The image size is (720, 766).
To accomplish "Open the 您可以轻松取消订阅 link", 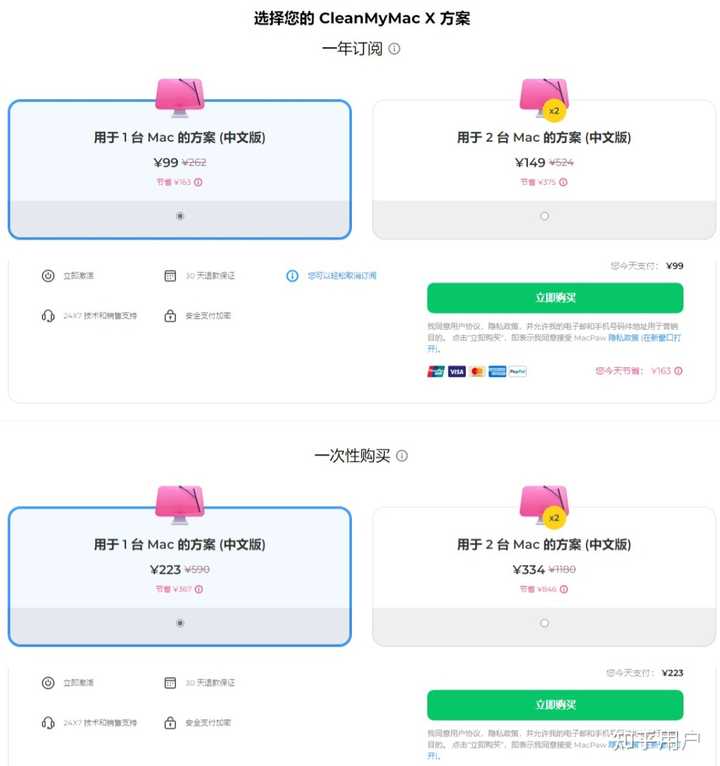I will 342,275.
